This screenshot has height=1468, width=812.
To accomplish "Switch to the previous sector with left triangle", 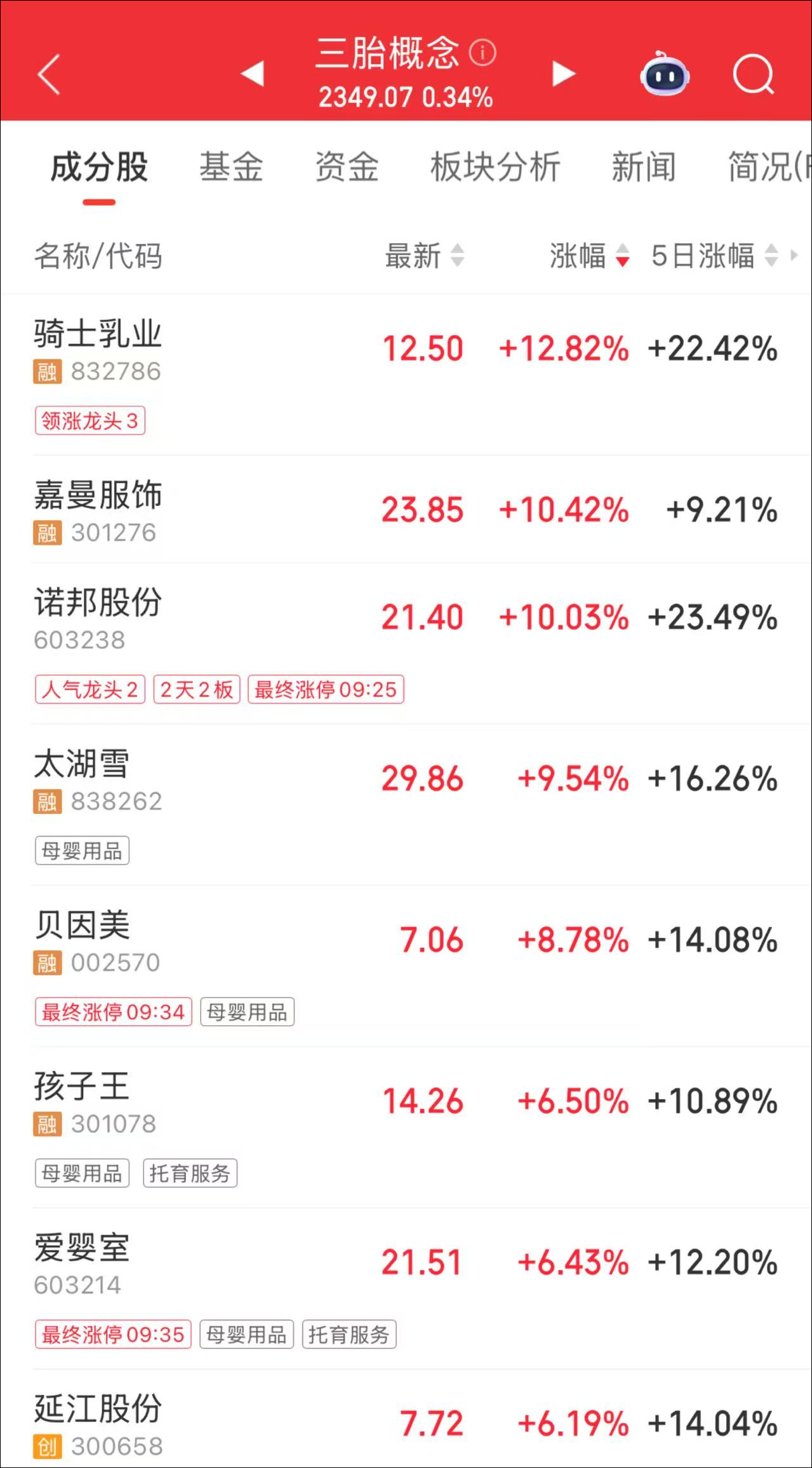I will 253,74.
